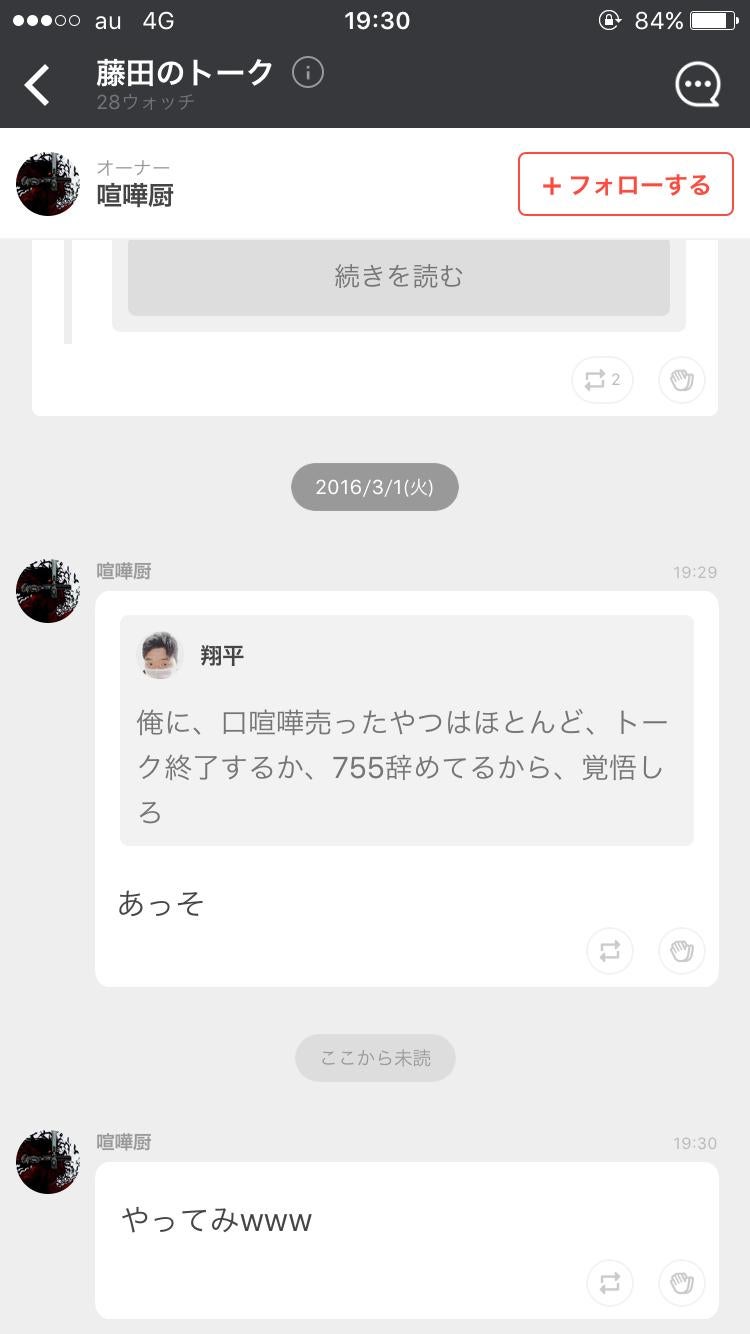Tap the back arrow to leave 藤田のトーク
This screenshot has width=750, height=1334.
pos(37,84)
